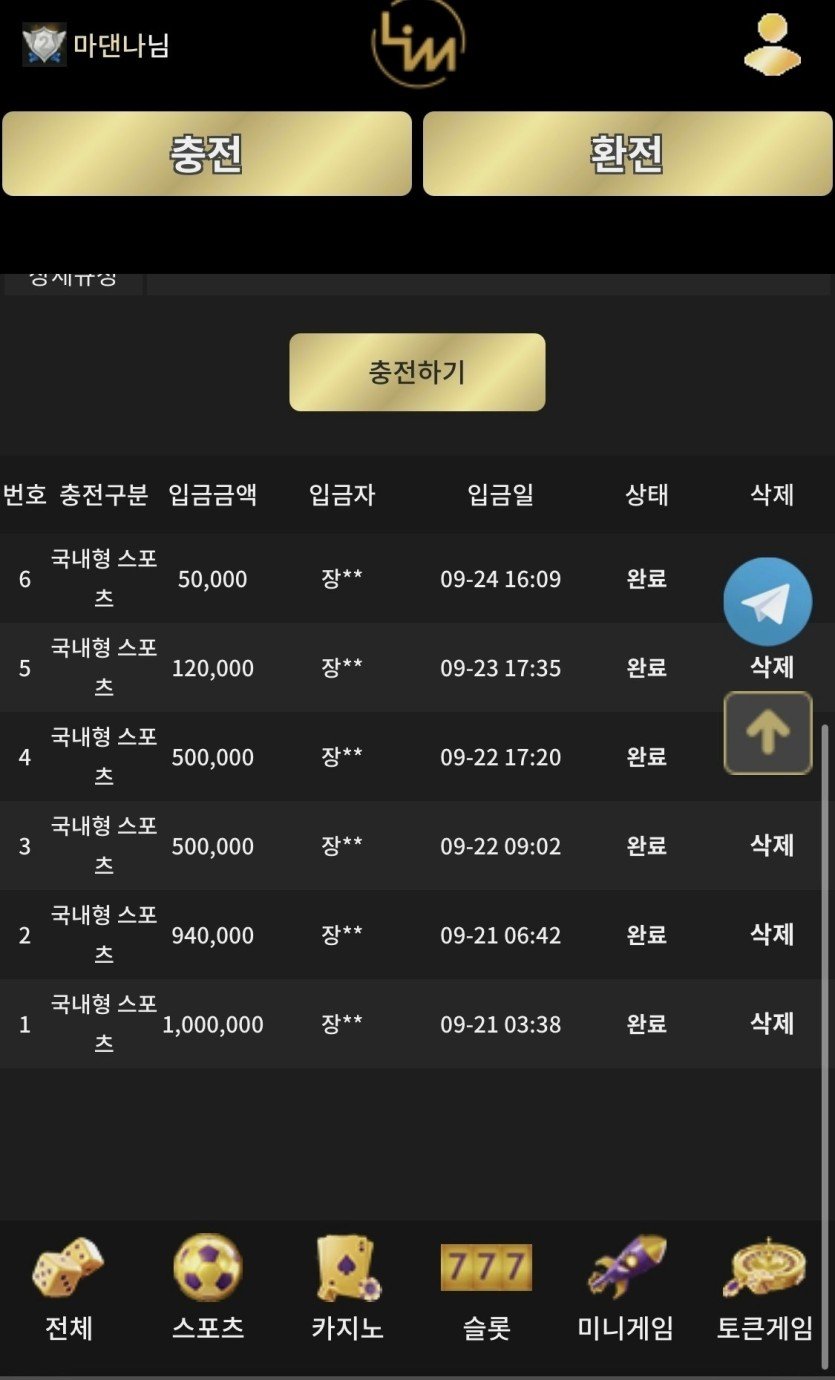Select the 미니게임 tab

[x=626, y=1290]
